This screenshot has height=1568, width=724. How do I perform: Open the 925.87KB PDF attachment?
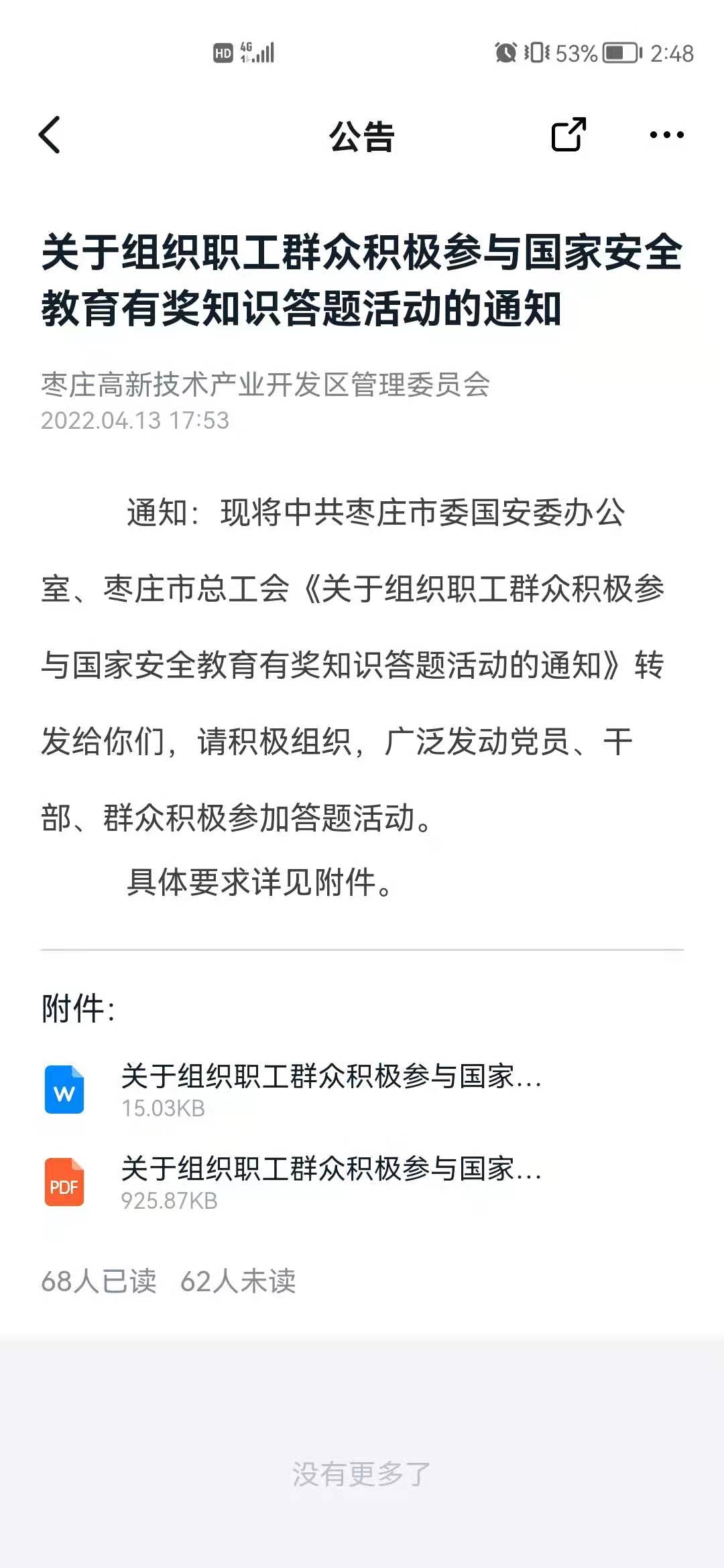[362, 1183]
